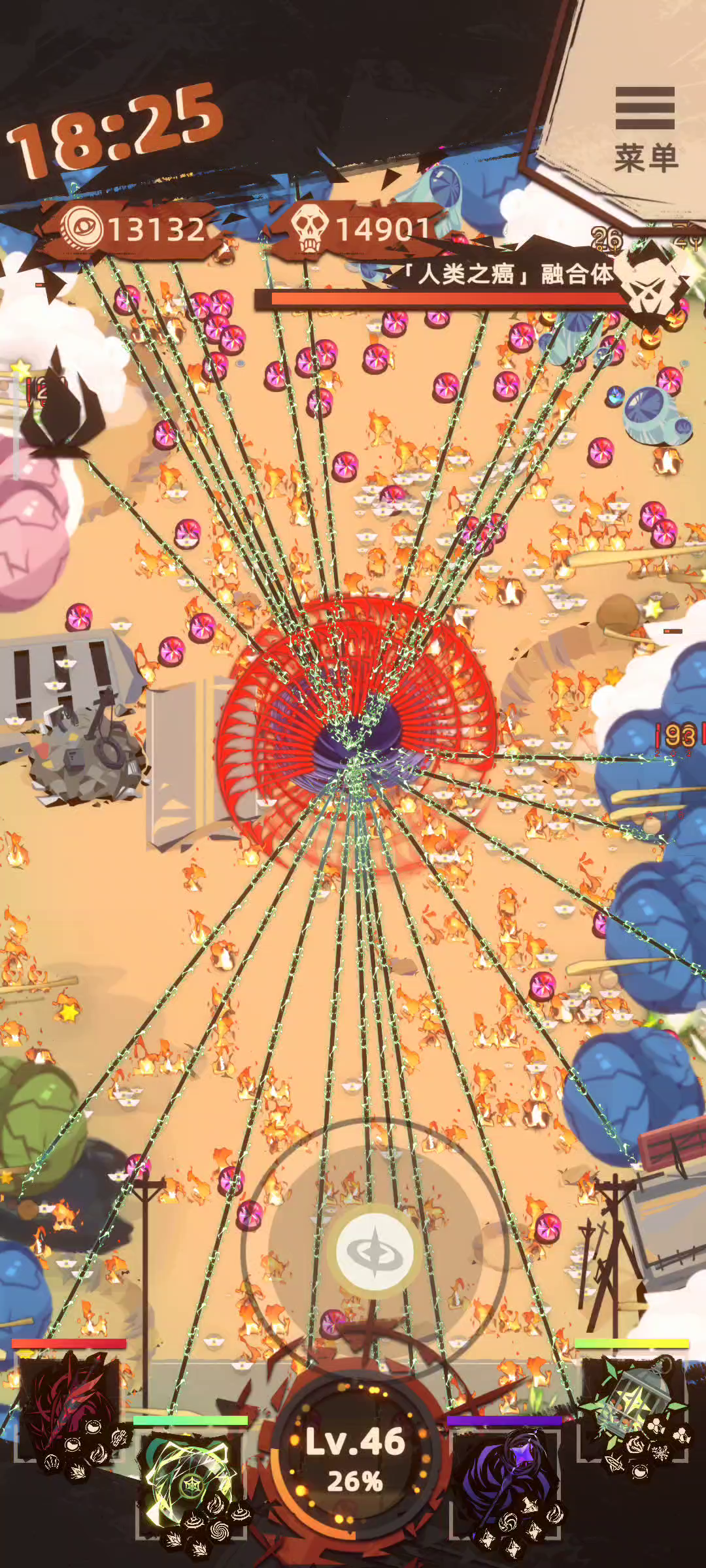The height and width of the screenshot is (1568, 706).
Task: Select the lantern character skill card
Action: click(631, 1411)
